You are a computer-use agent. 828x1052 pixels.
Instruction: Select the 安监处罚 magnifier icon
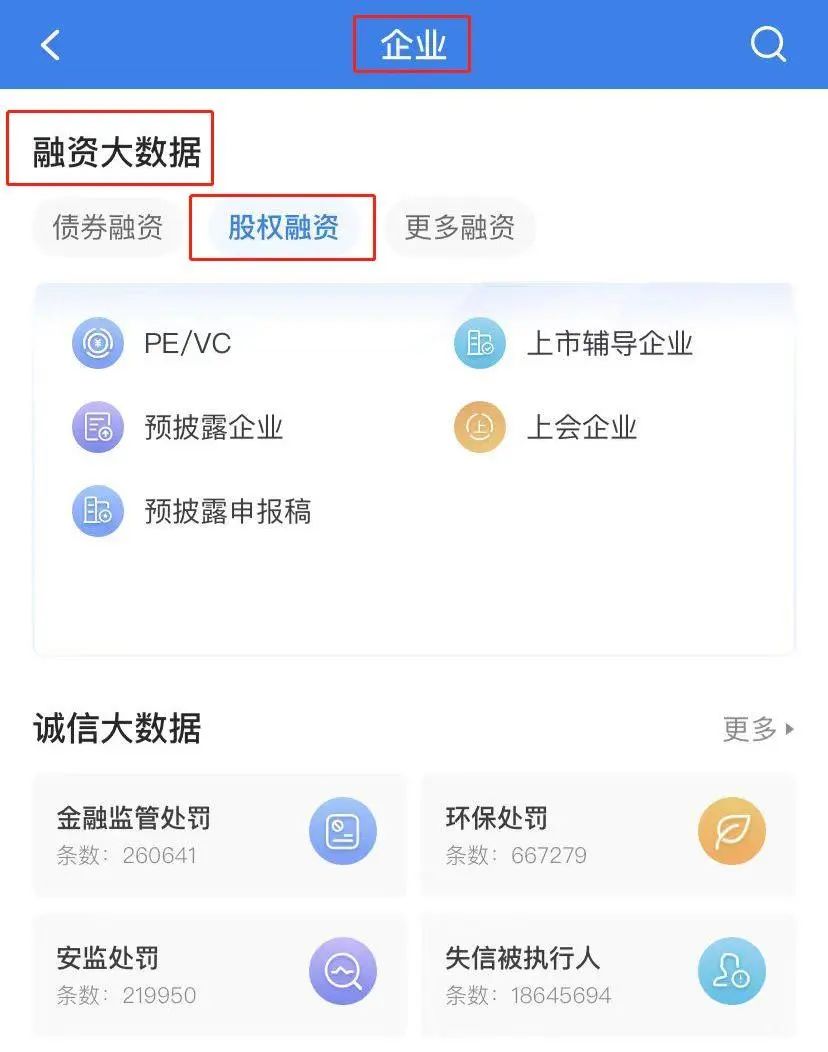(343, 971)
